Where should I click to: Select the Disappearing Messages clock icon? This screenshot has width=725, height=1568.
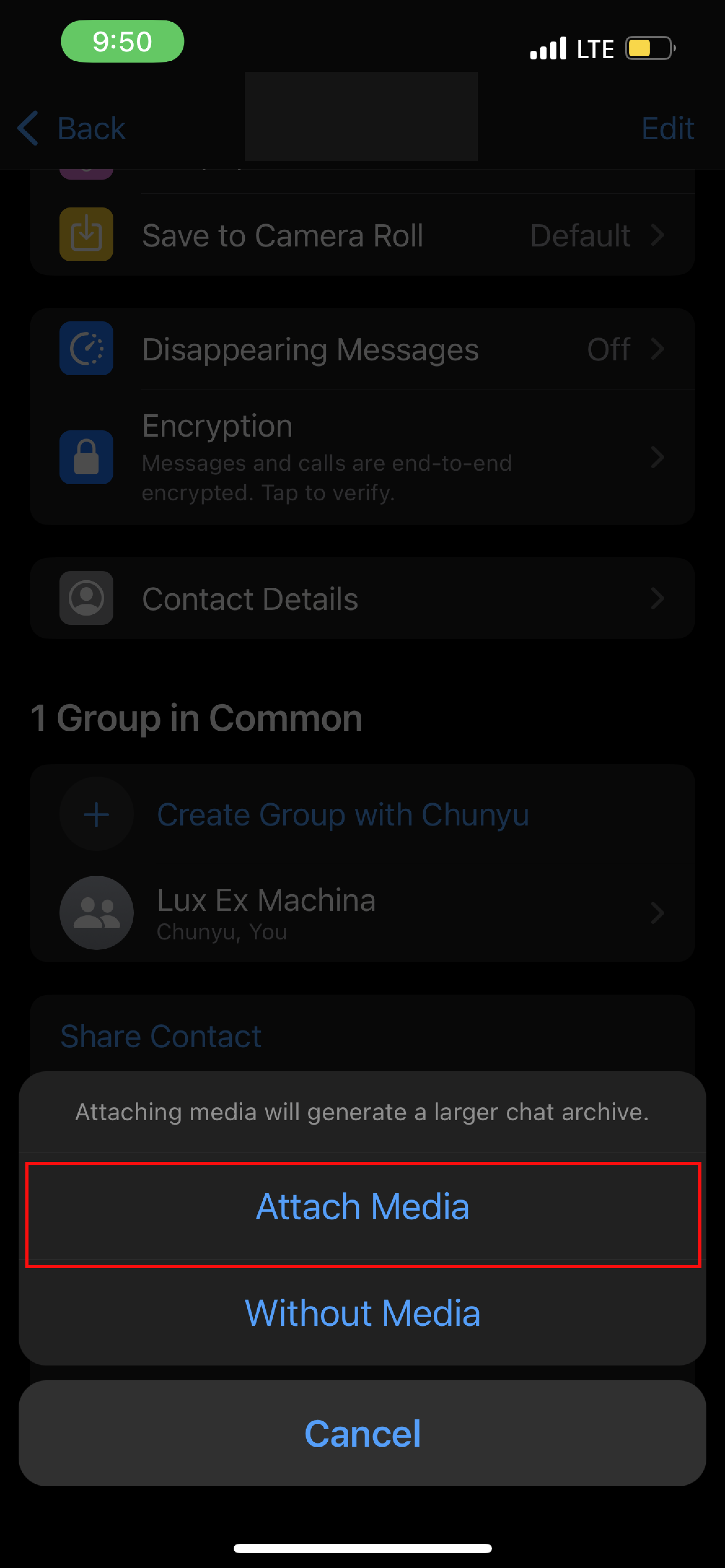coord(86,348)
